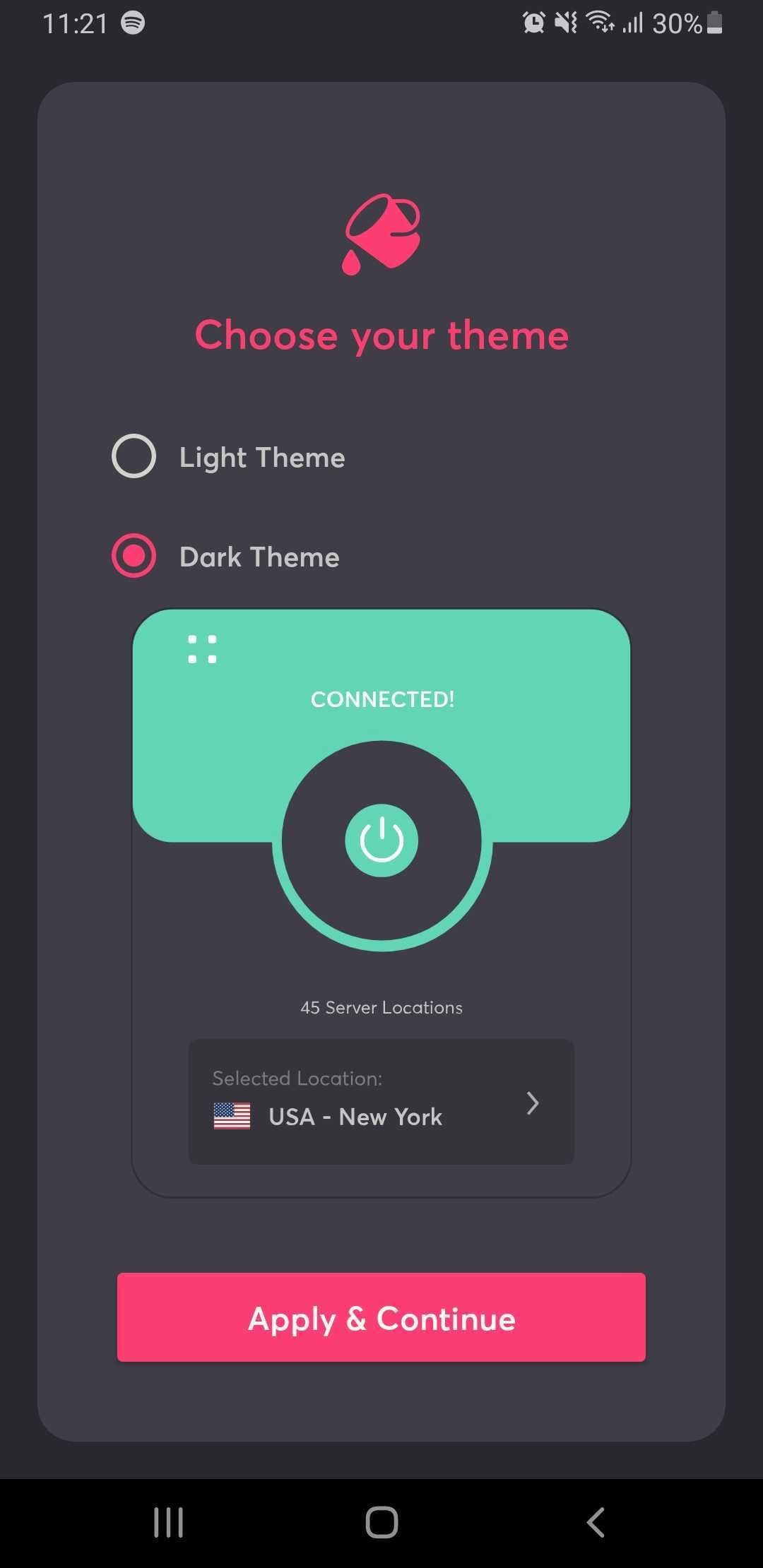Go back using the system back button

pos(596,1522)
